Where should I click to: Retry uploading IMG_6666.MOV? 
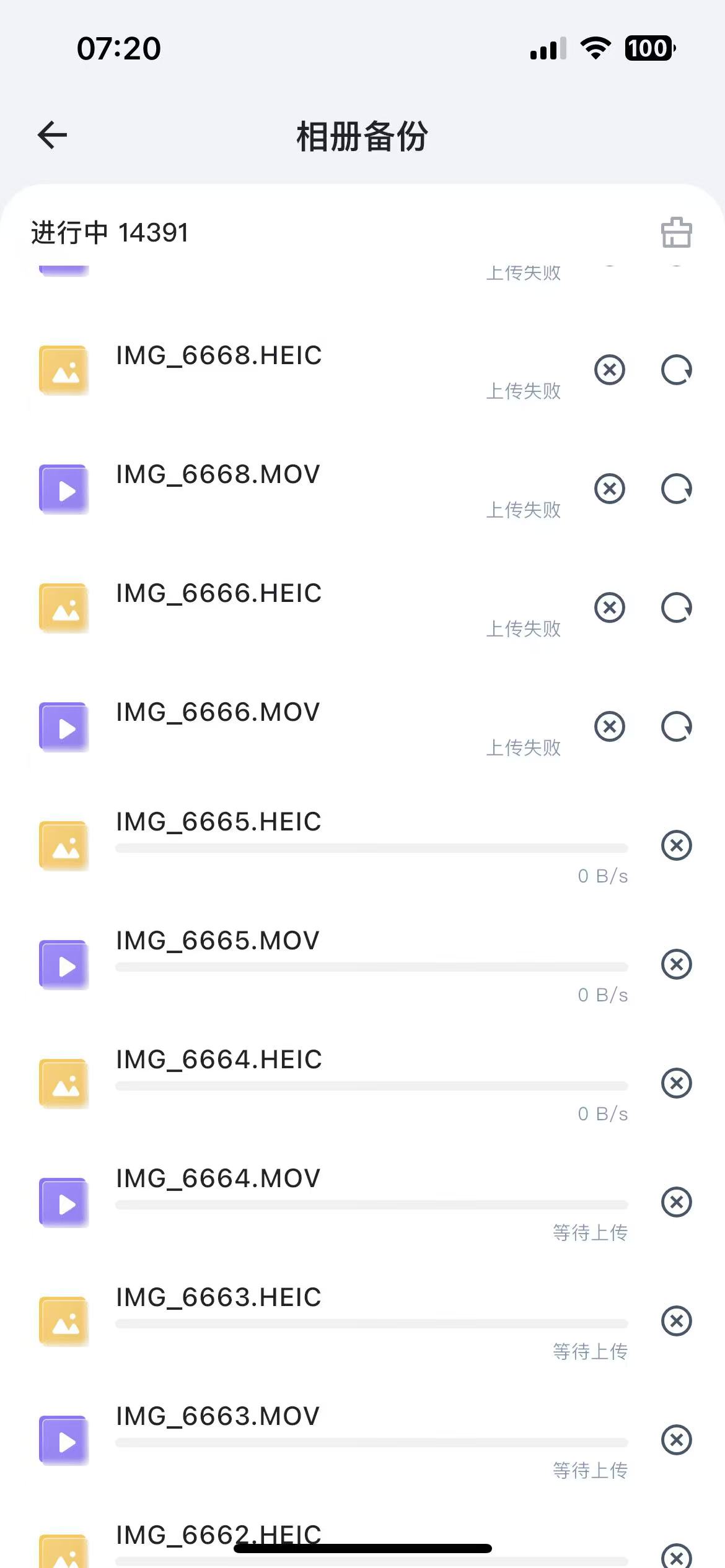pyautogui.click(x=676, y=726)
